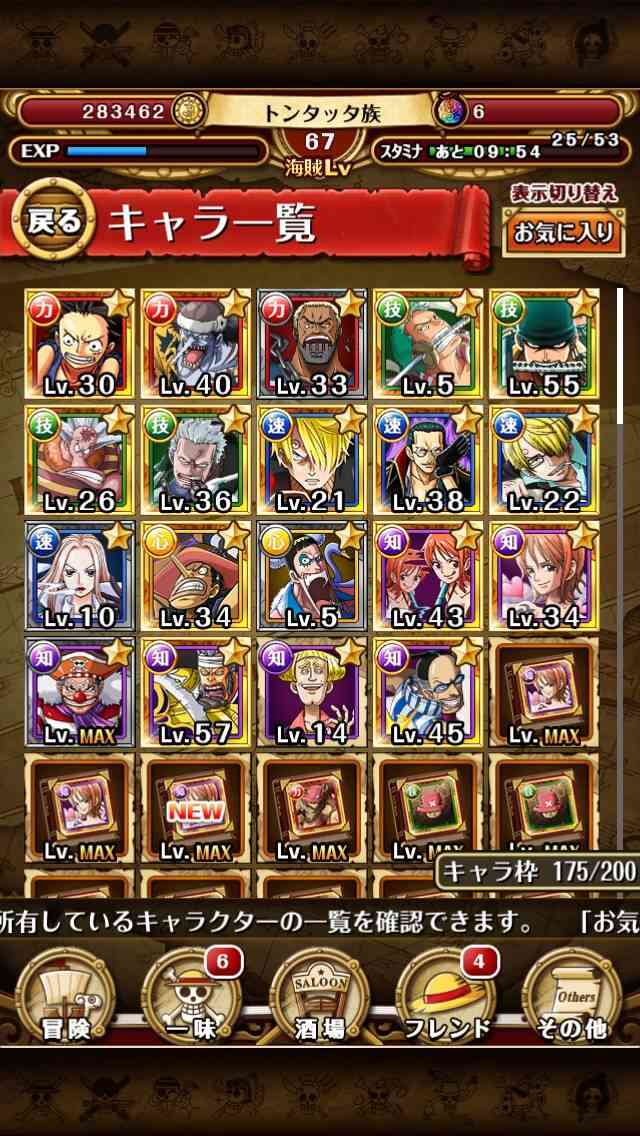Open the Lv.21 速 blond character
This screenshot has height=1136, width=640.
pos(312,460)
